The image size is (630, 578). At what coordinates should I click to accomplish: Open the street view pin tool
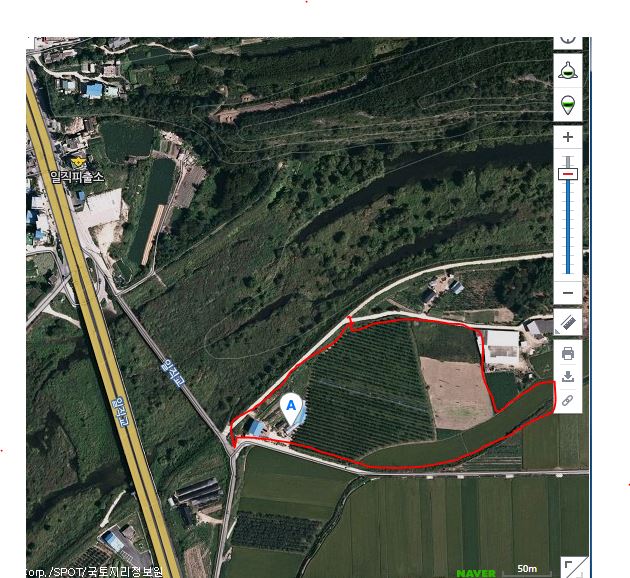[568, 103]
